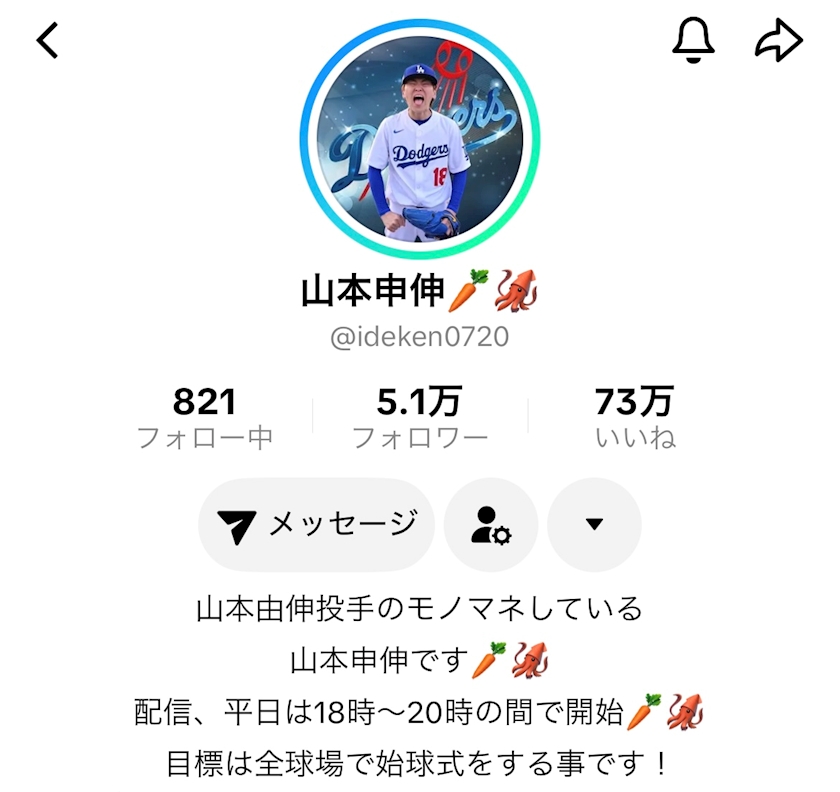
Task: Share this profile with the arrow icon
Action: (x=778, y=40)
